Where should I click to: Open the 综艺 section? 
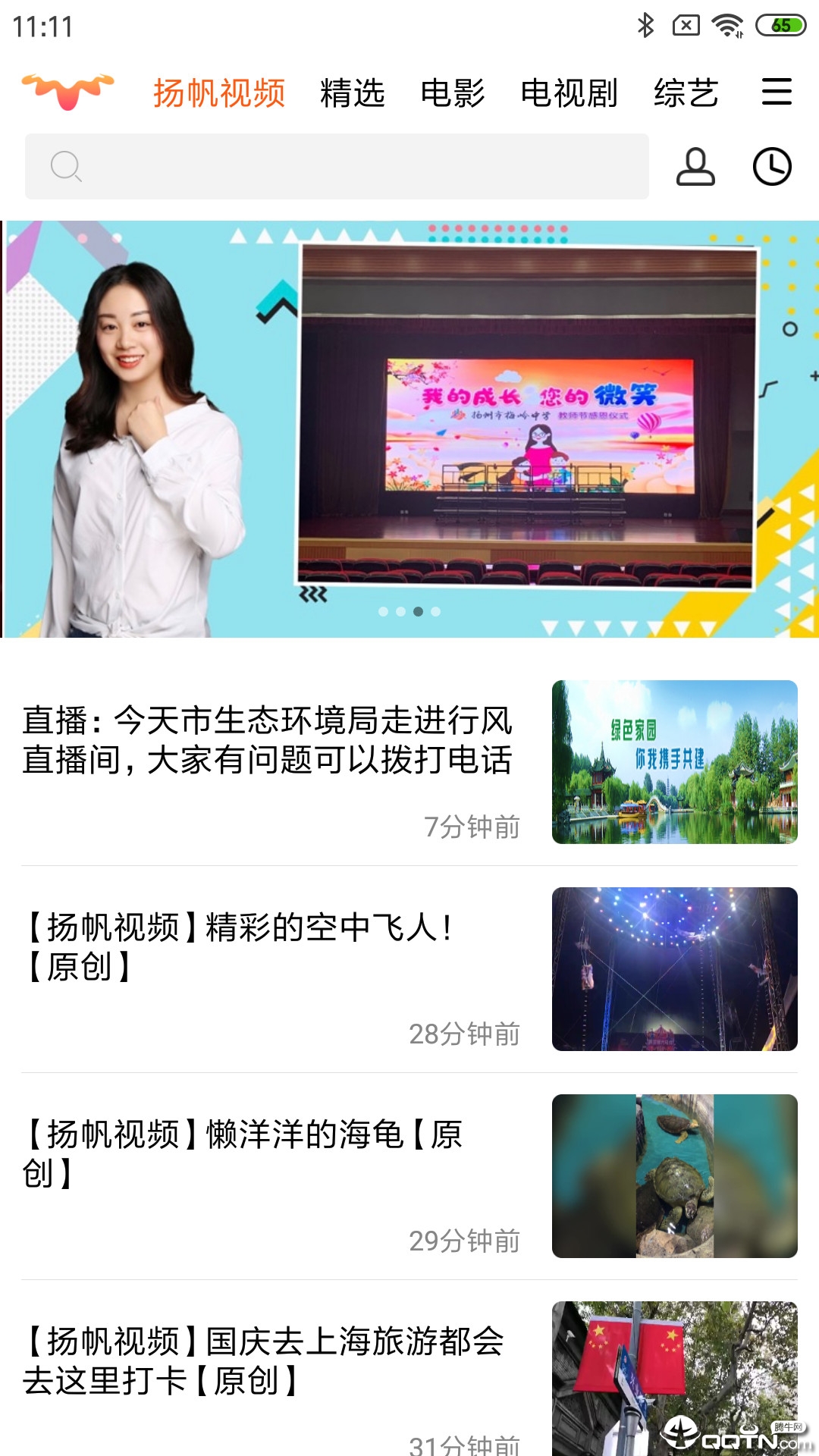[687, 93]
